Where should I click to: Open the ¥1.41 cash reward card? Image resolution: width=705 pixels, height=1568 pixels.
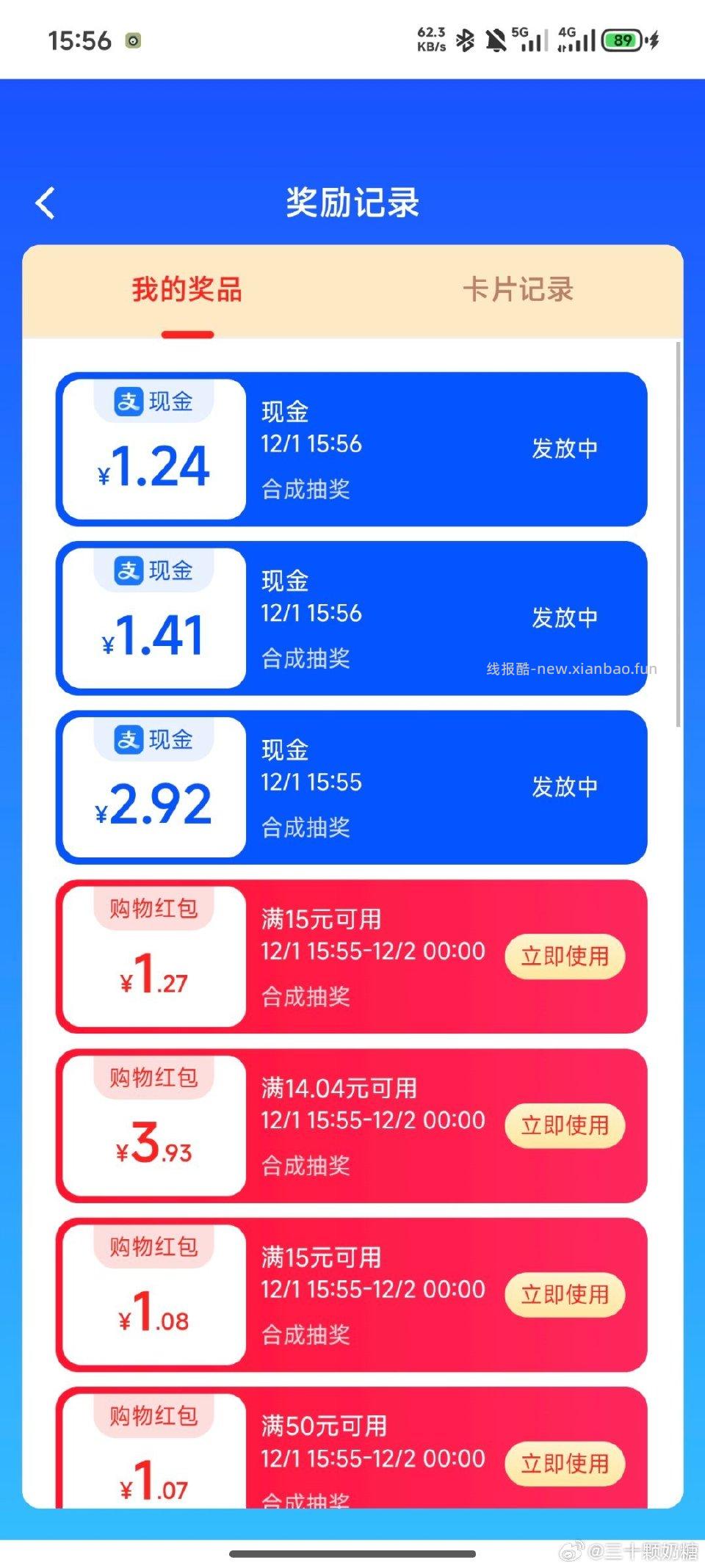pos(352,617)
